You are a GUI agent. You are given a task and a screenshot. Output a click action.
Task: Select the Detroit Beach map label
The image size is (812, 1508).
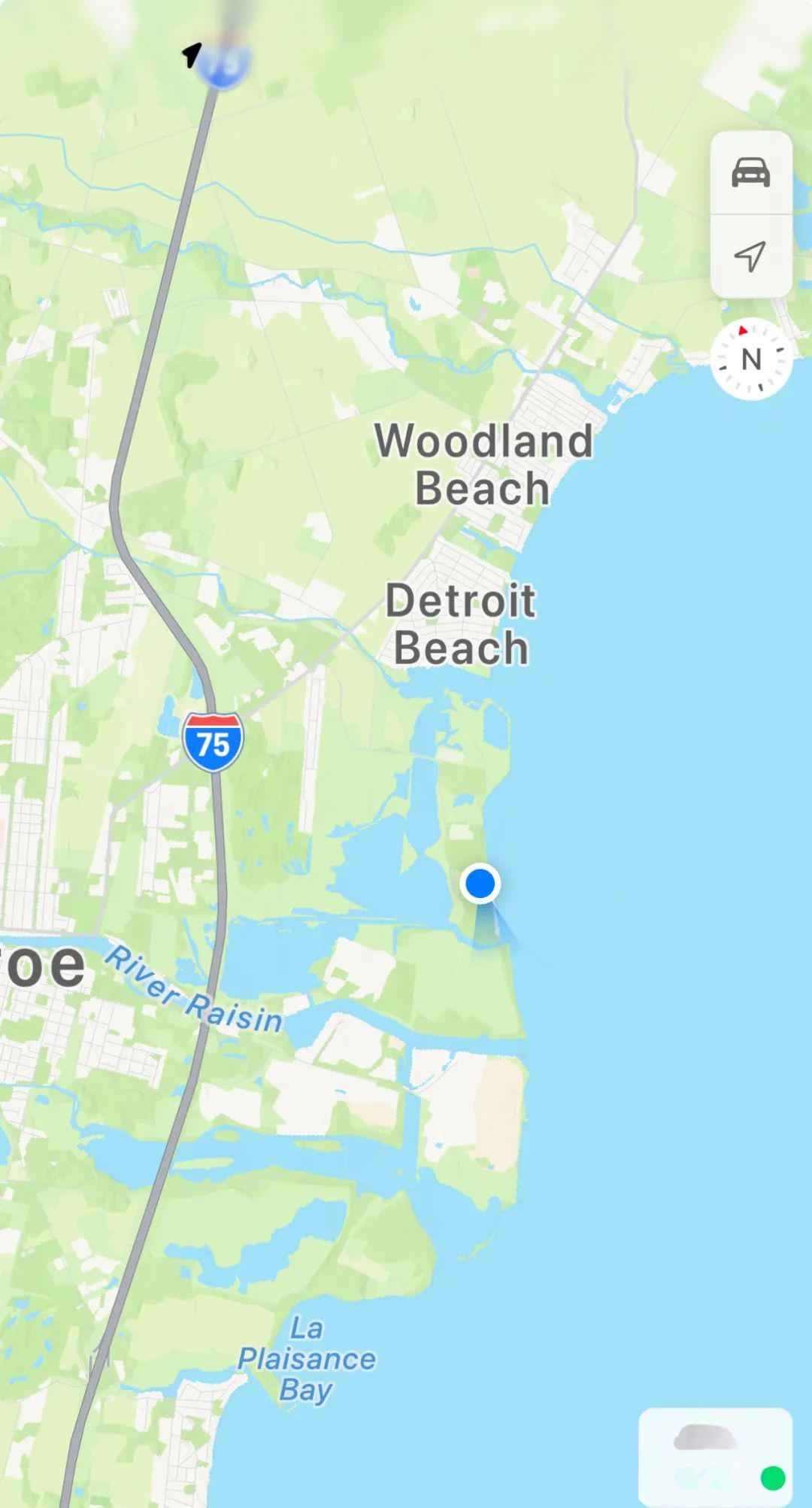460,624
